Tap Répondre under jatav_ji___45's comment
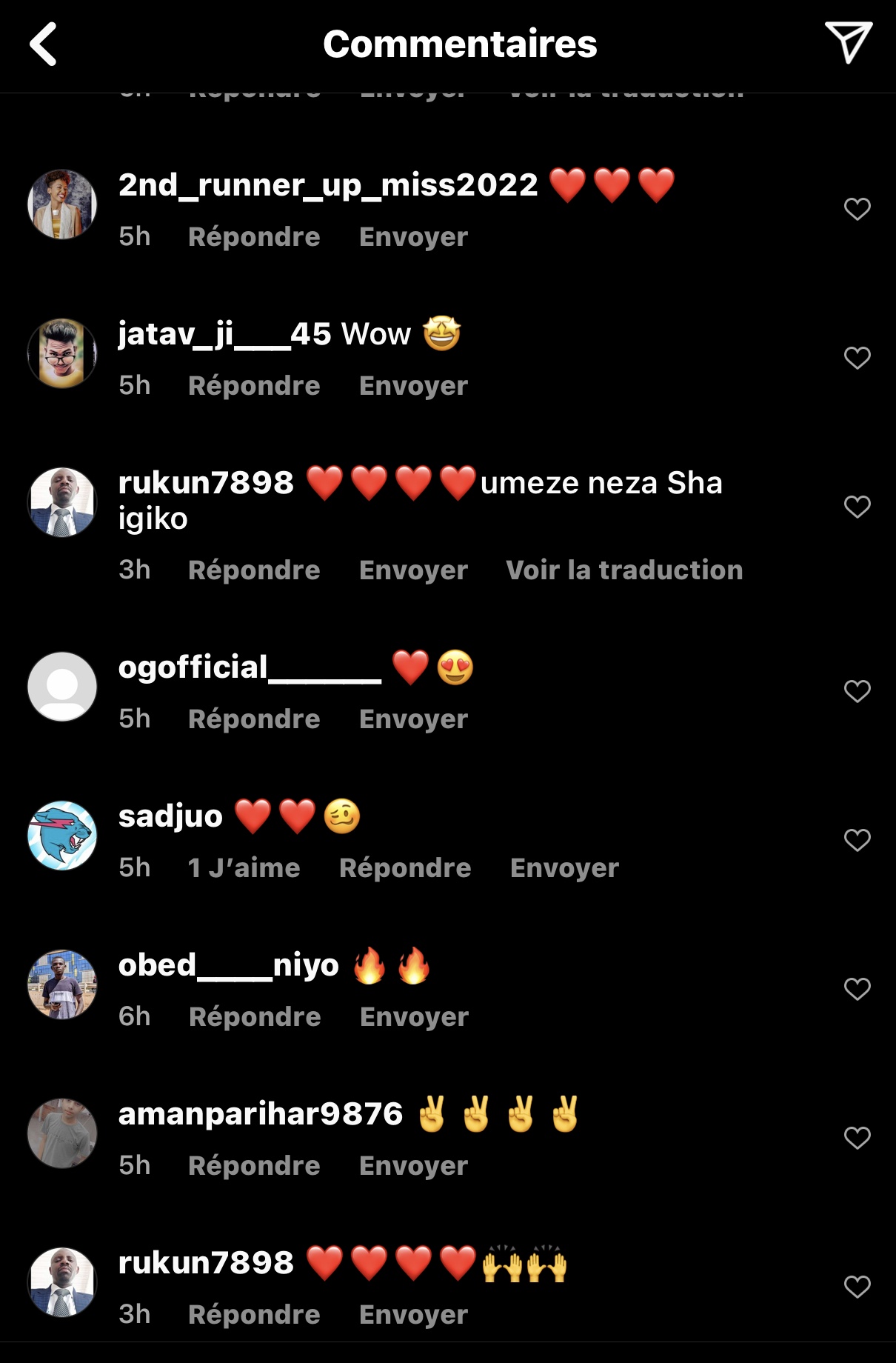The image size is (896, 1363). tap(254, 386)
